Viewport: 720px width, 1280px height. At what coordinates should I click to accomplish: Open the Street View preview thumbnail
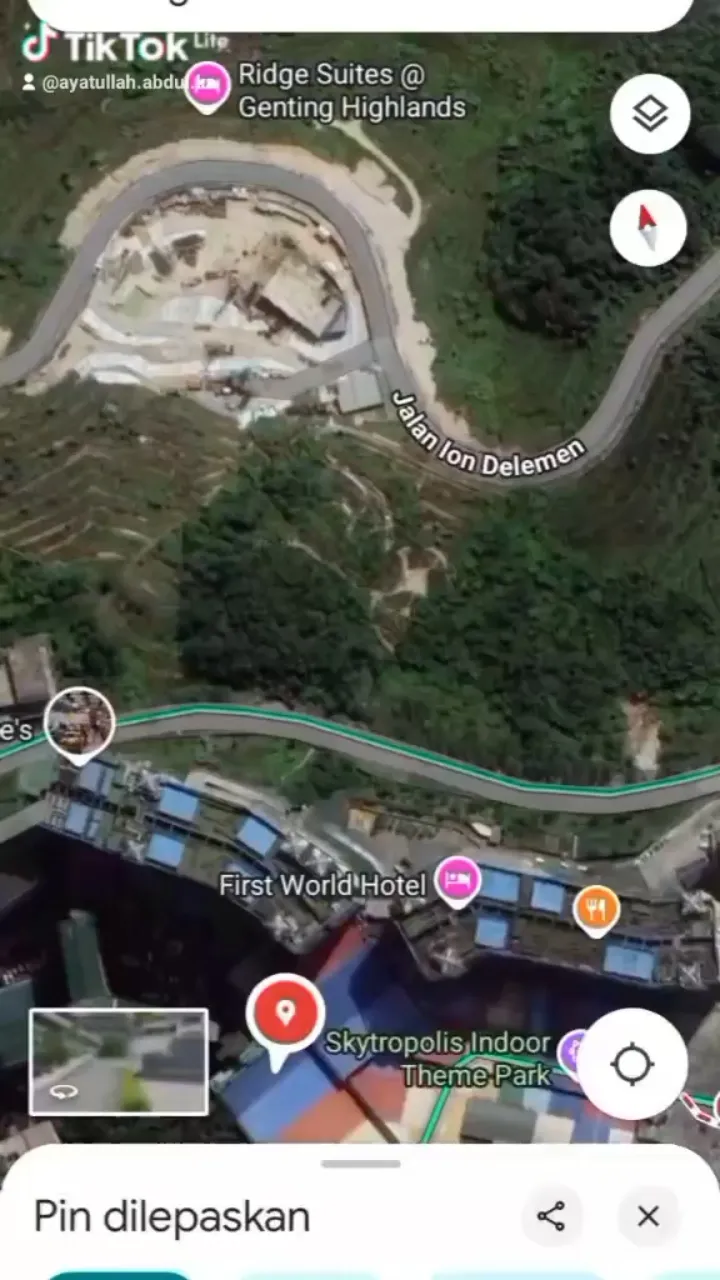point(119,1061)
